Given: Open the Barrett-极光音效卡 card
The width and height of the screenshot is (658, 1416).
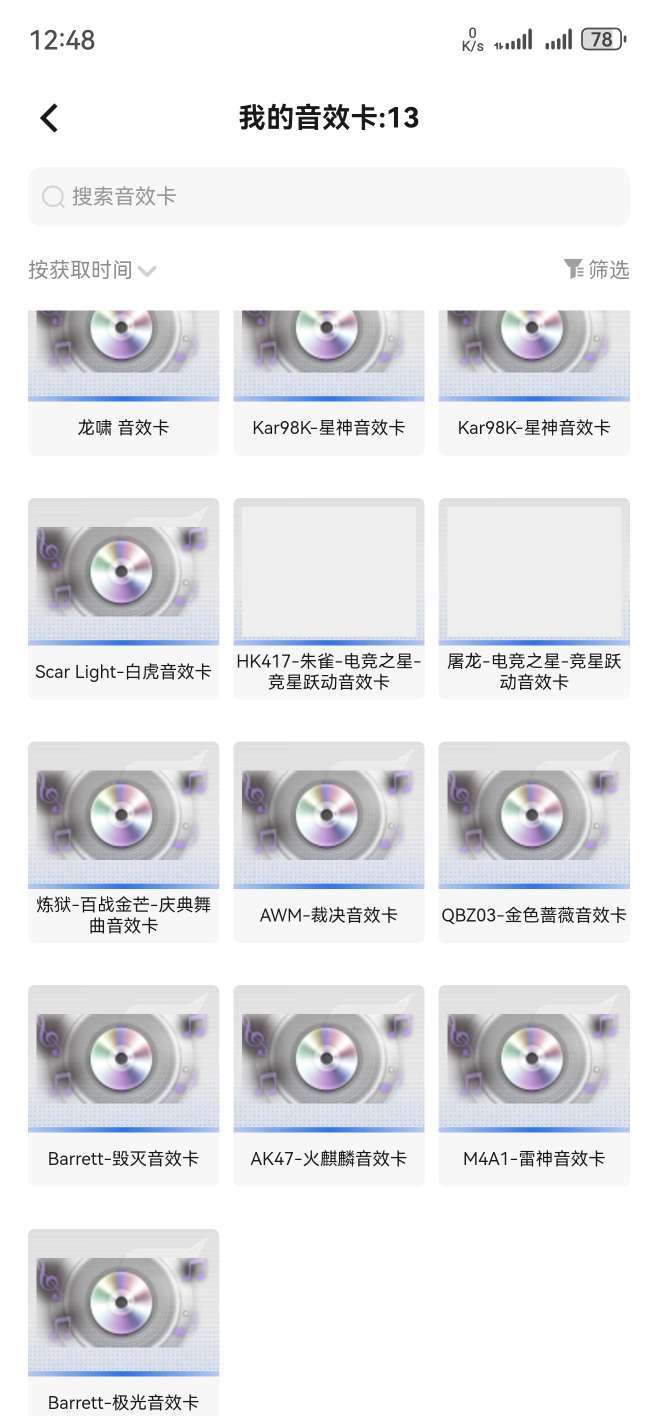Looking at the screenshot, I should (x=123, y=1320).
